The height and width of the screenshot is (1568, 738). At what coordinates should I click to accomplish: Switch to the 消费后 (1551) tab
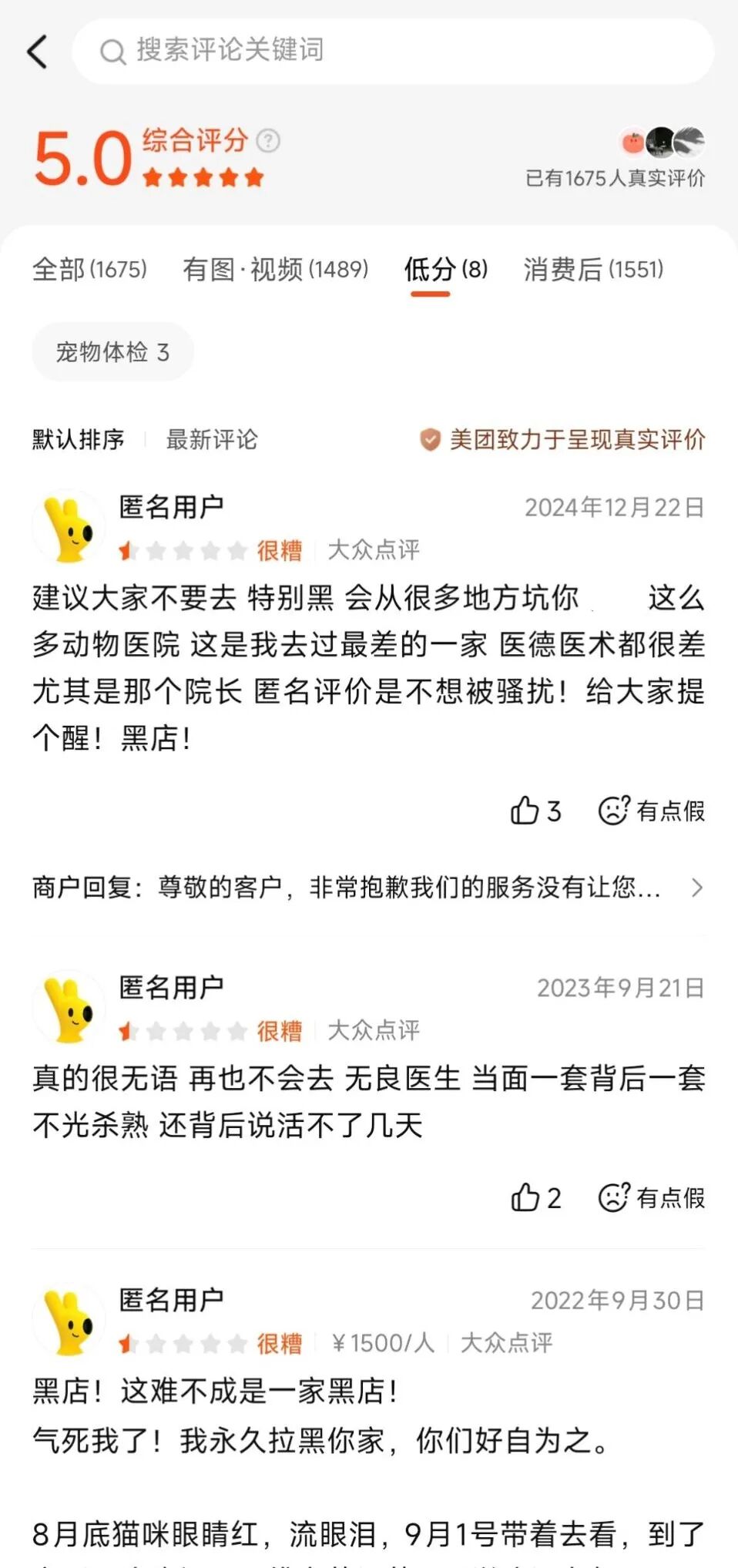593,270
